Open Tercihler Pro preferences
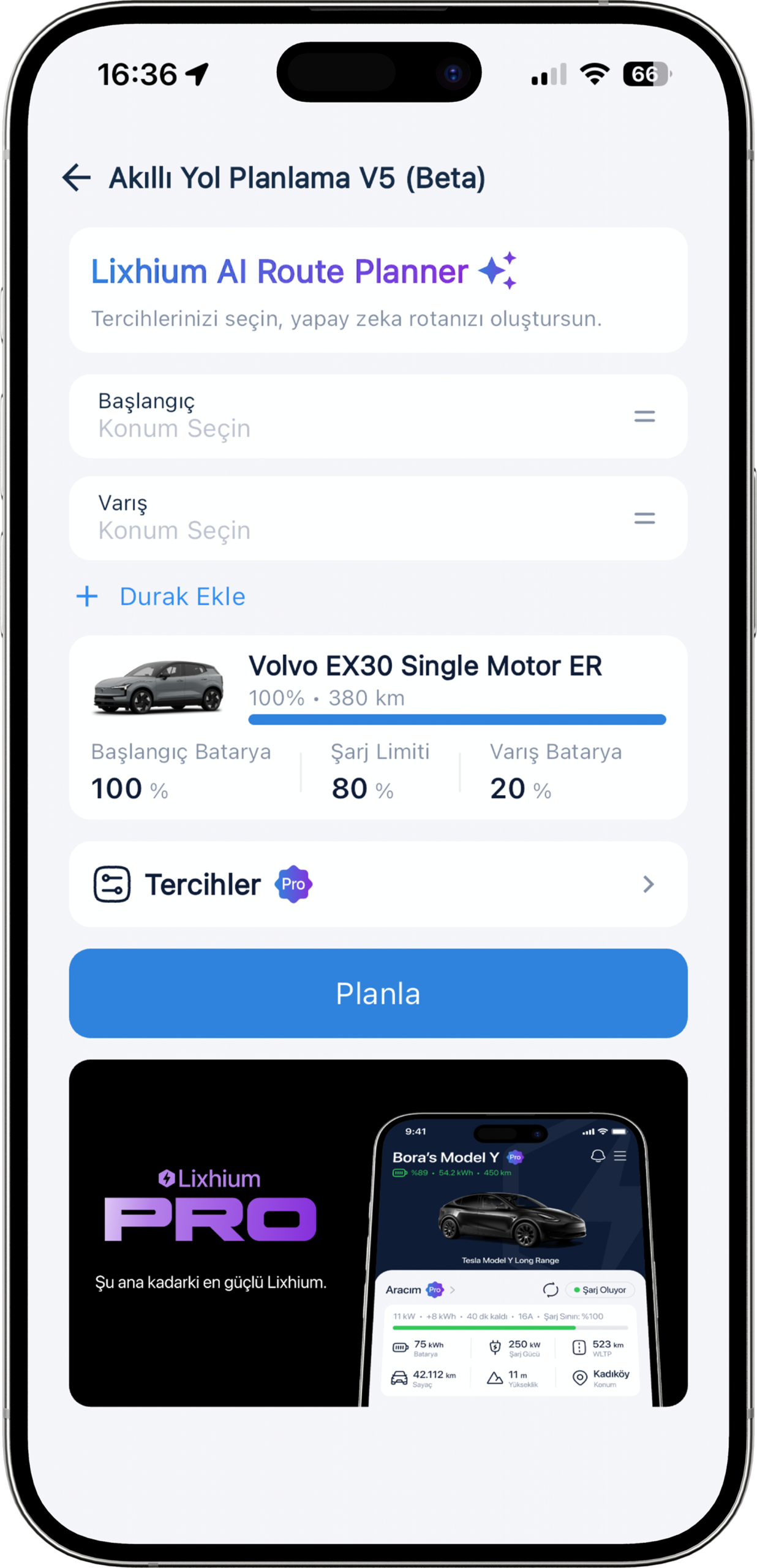Screen dimensions: 757x1568 point(377,884)
